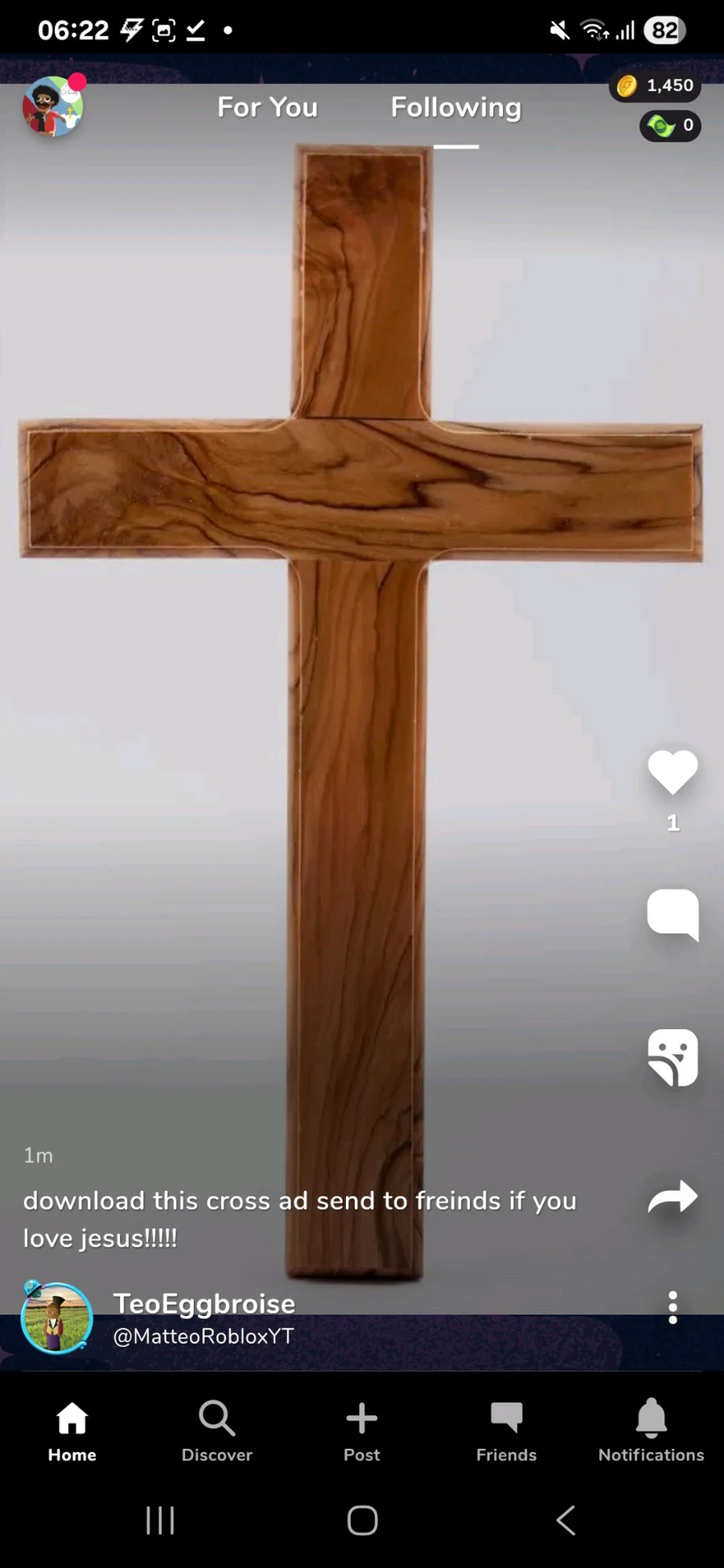This screenshot has width=724, height=1568.
Task: Open the 1,450 coins balance
Action: coord(656,85)
